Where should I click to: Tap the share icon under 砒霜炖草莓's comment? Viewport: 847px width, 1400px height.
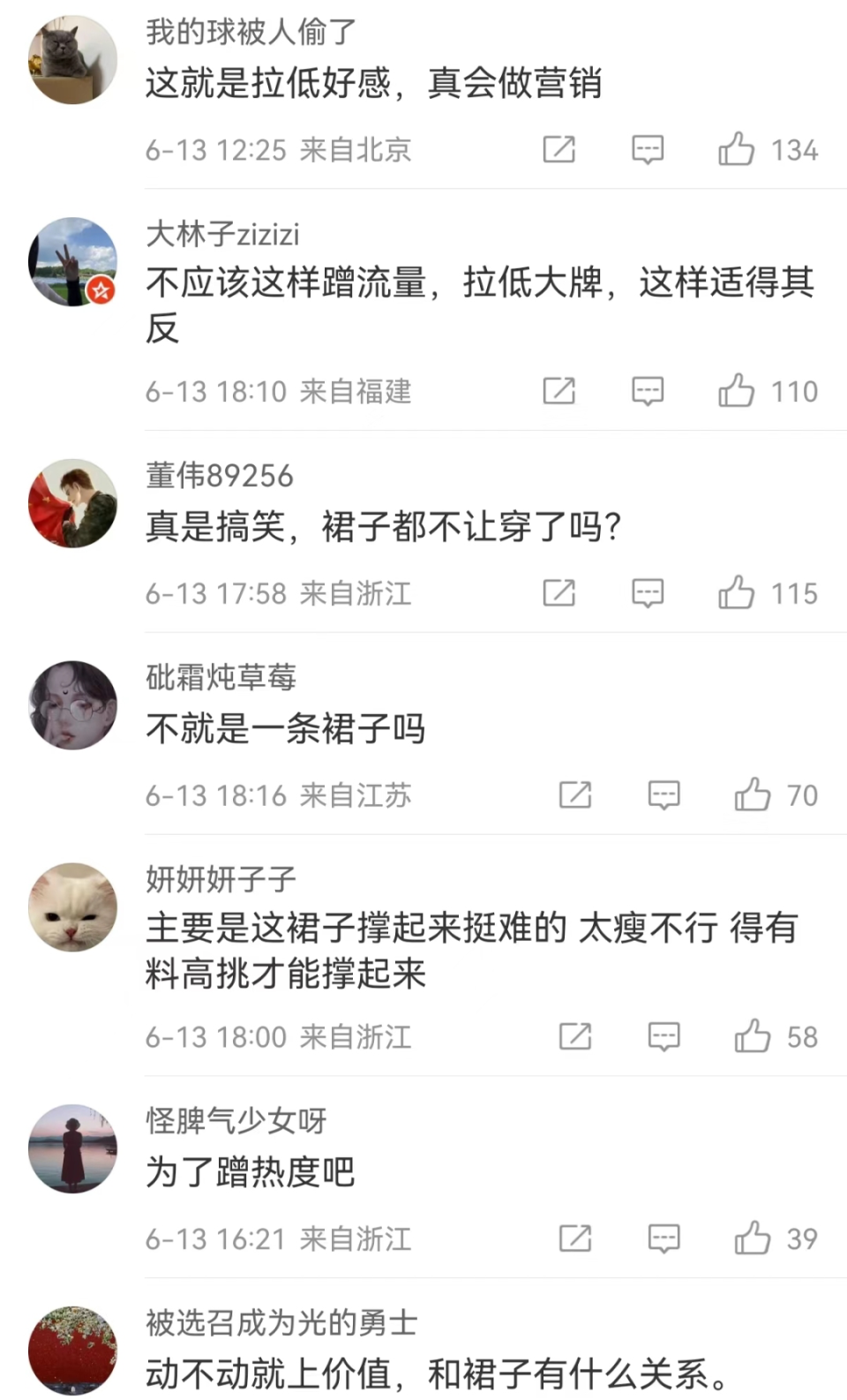(576, 794)
